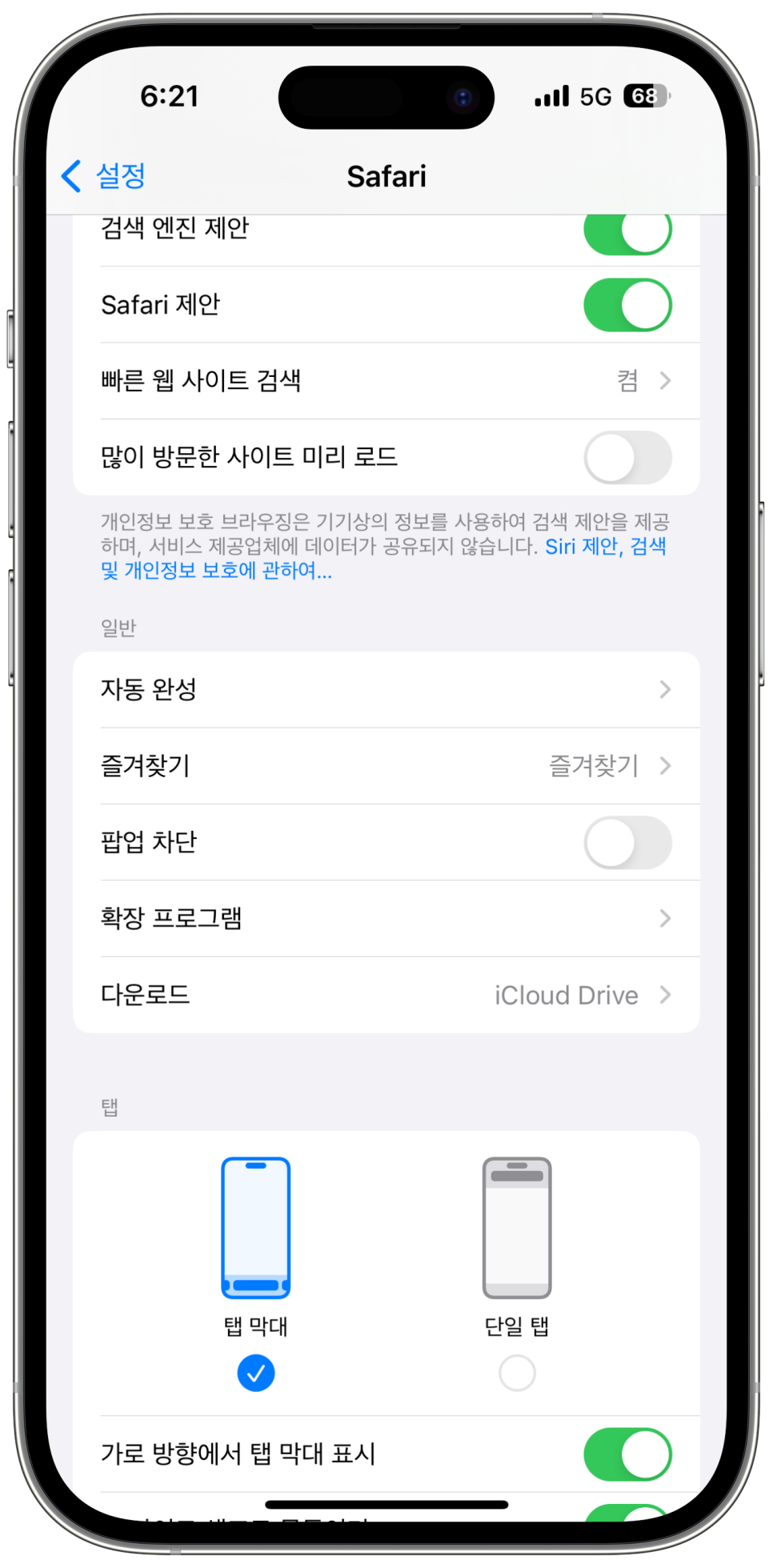Toggle the Safari 제안 switch
The height and width of the screenshot is (1568, 773).
627,305
